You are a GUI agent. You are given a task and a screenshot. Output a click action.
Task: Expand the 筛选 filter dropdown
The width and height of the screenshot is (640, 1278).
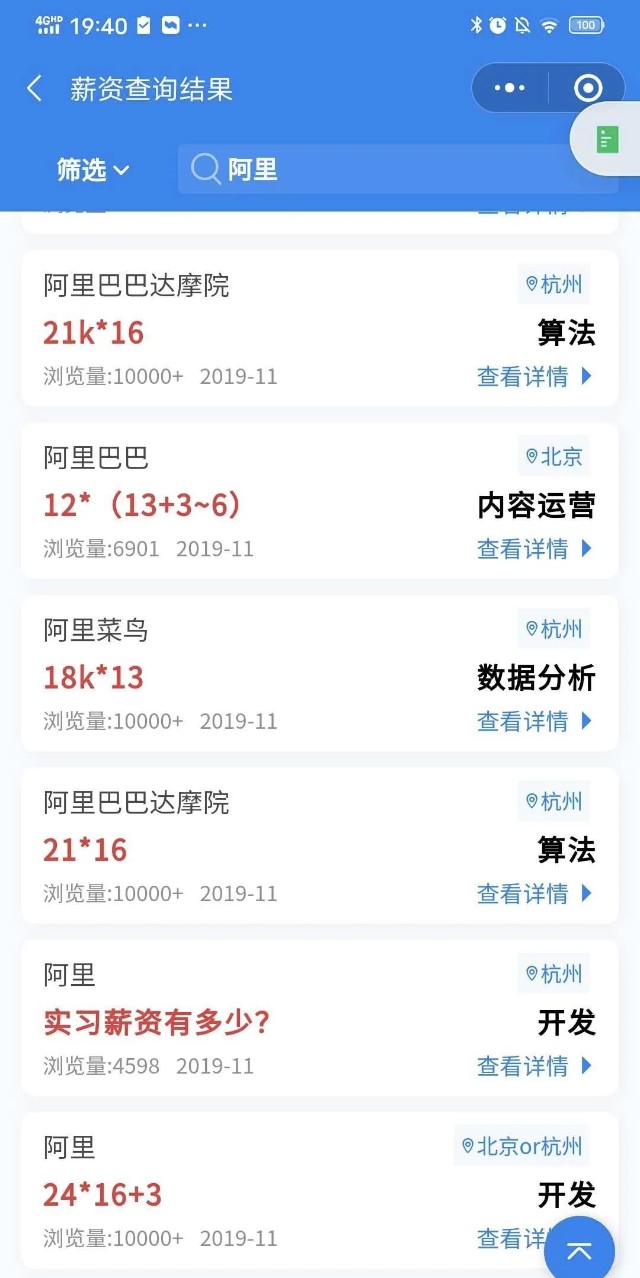click(x=93, y=170)
